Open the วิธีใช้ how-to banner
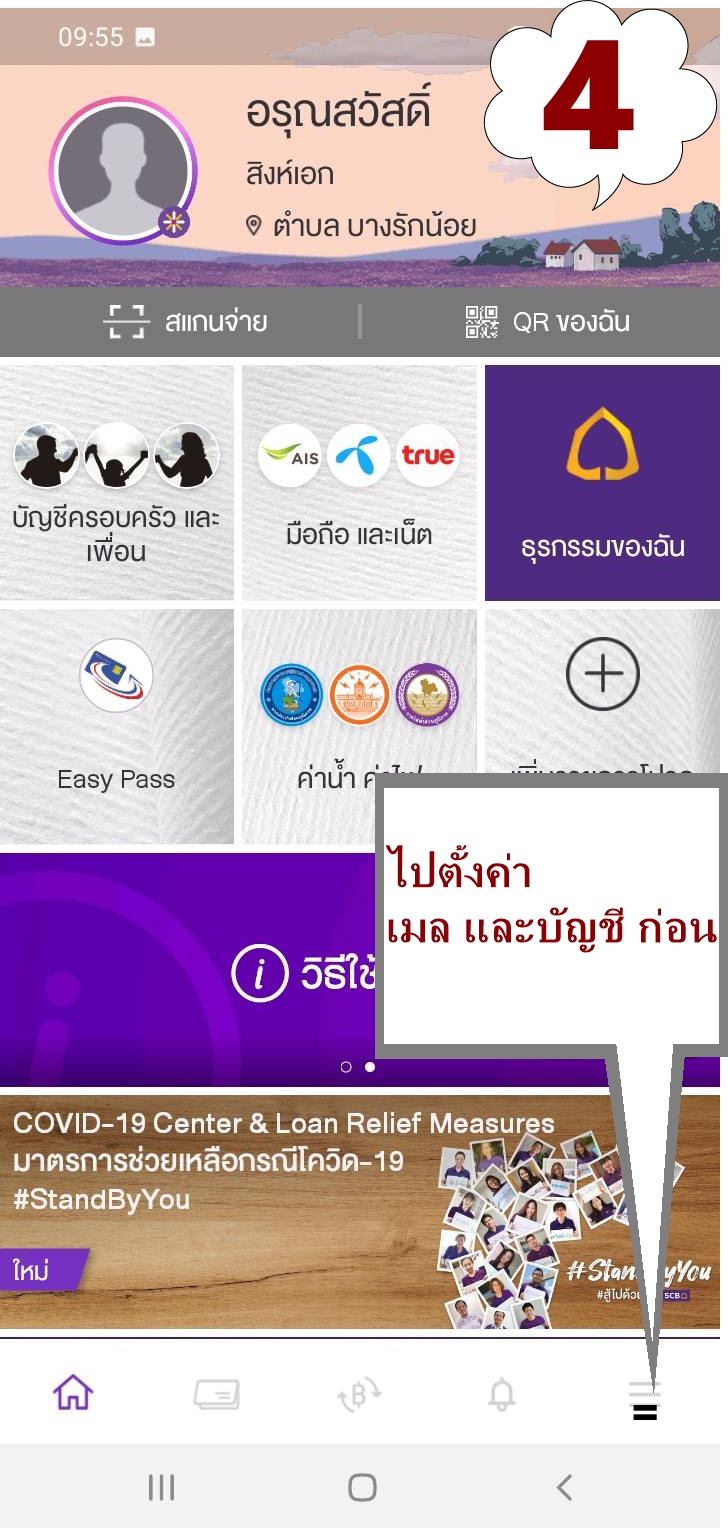 click(190, 970)
